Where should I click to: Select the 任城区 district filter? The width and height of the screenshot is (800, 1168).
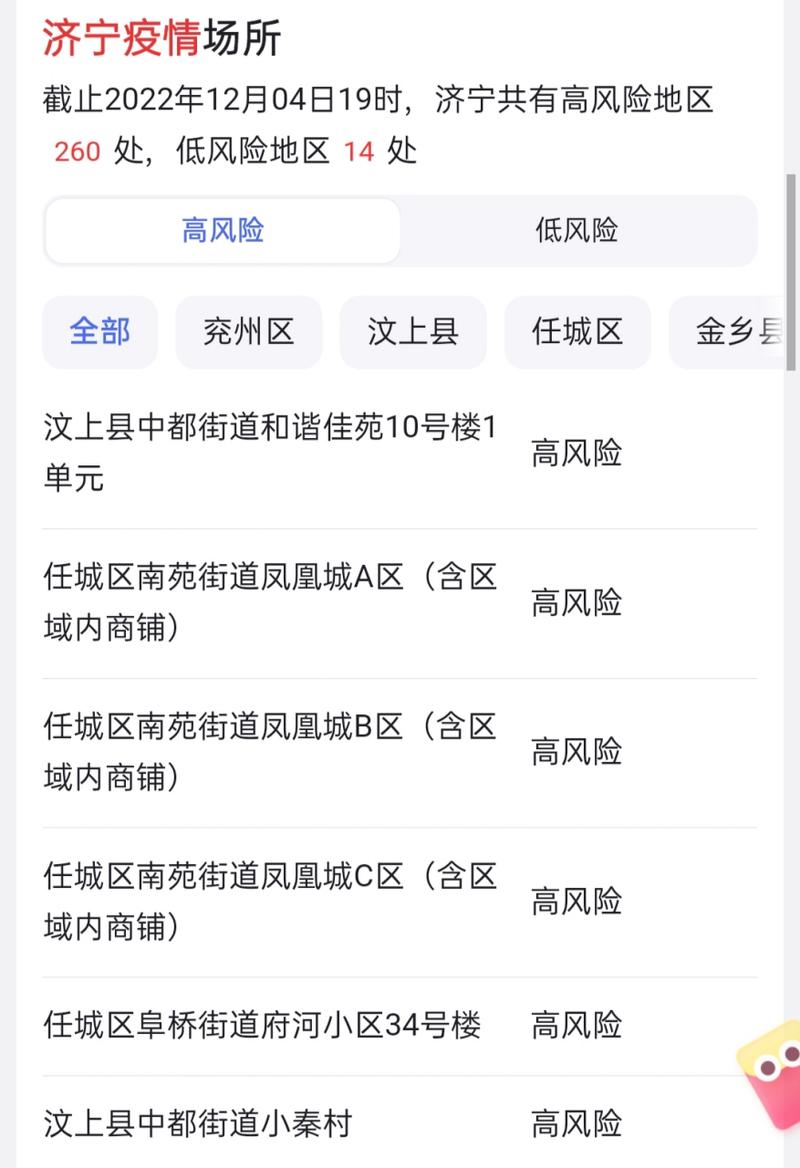click(578, 332)
